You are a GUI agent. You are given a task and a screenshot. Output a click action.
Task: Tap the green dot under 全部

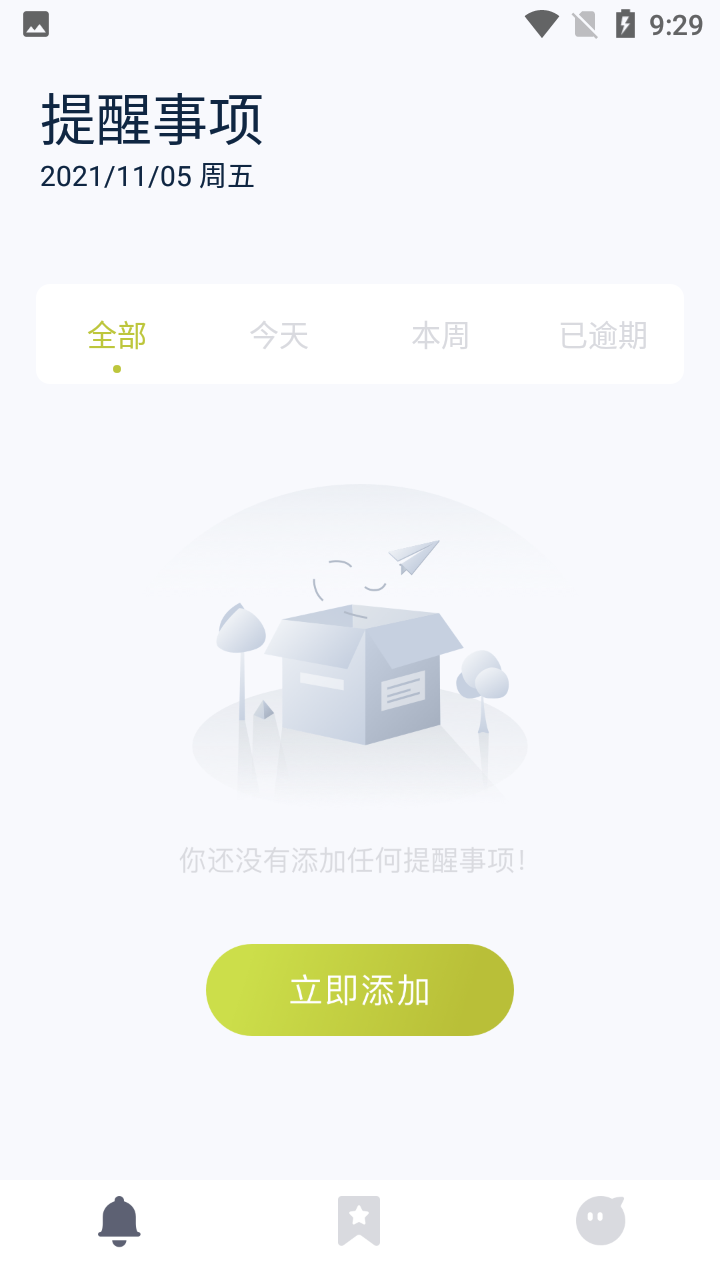(117, 368)
